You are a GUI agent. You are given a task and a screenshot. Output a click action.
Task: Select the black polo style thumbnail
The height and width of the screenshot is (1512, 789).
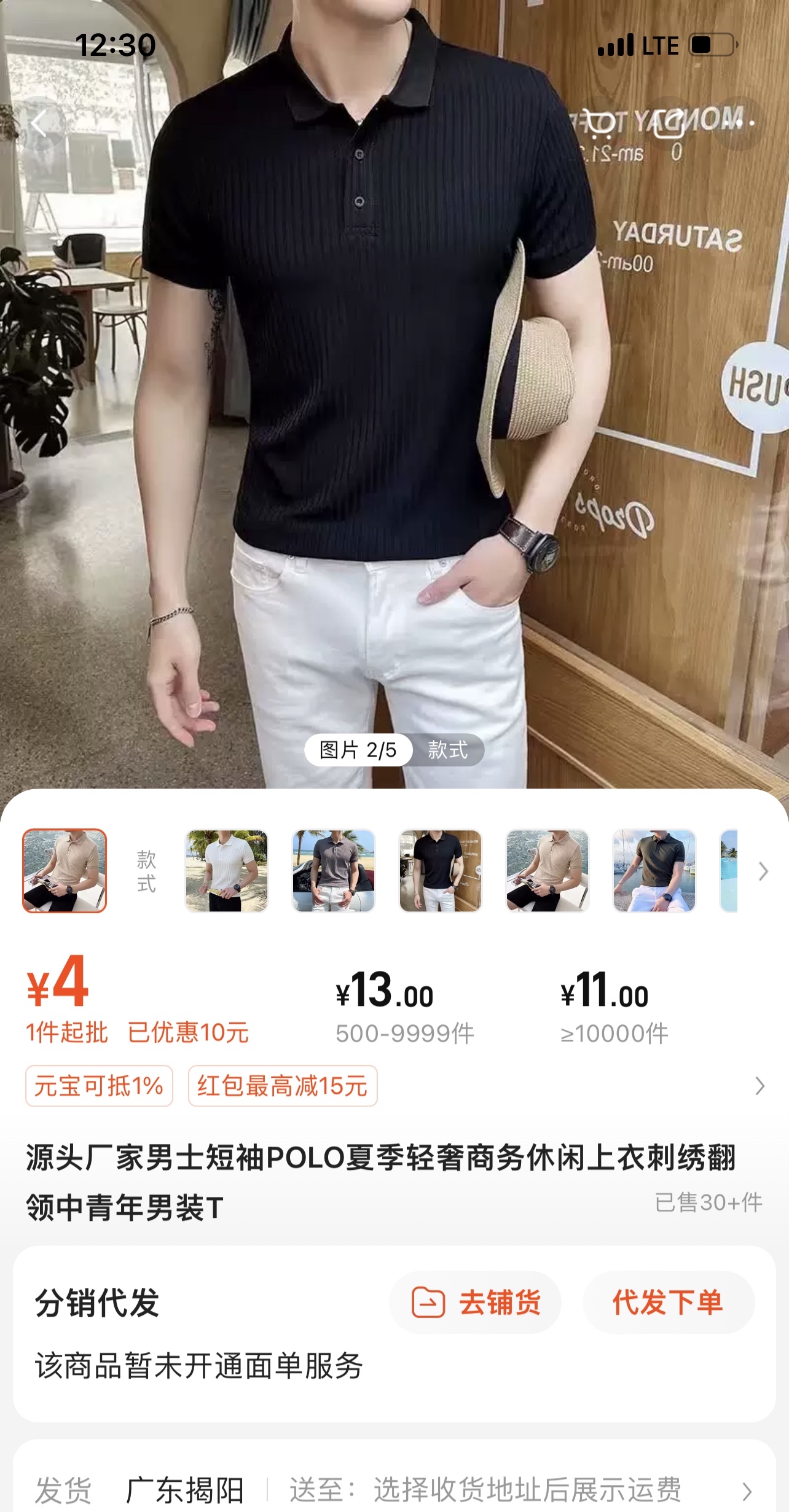(x=440, y=871)
